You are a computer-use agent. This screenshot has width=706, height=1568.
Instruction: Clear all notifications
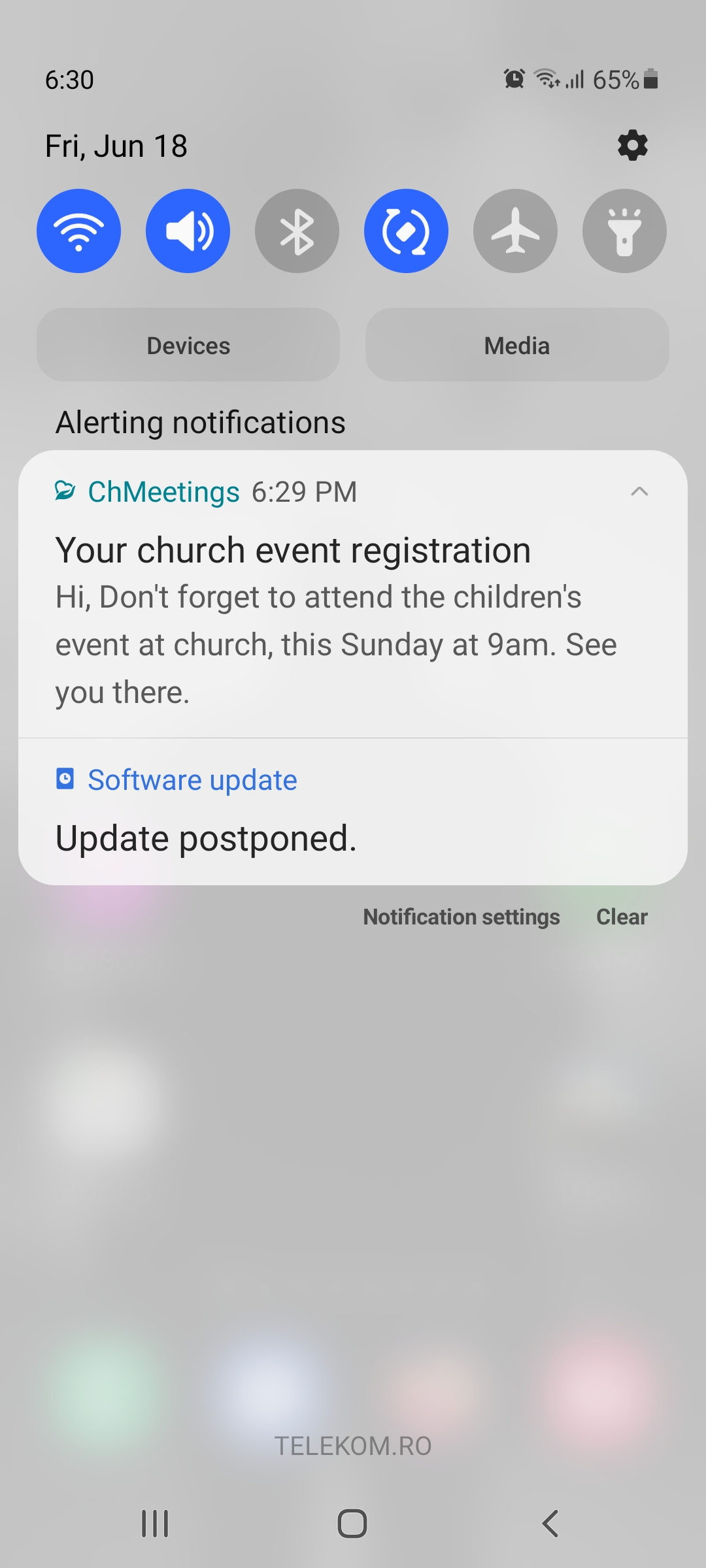coord(622,917)
